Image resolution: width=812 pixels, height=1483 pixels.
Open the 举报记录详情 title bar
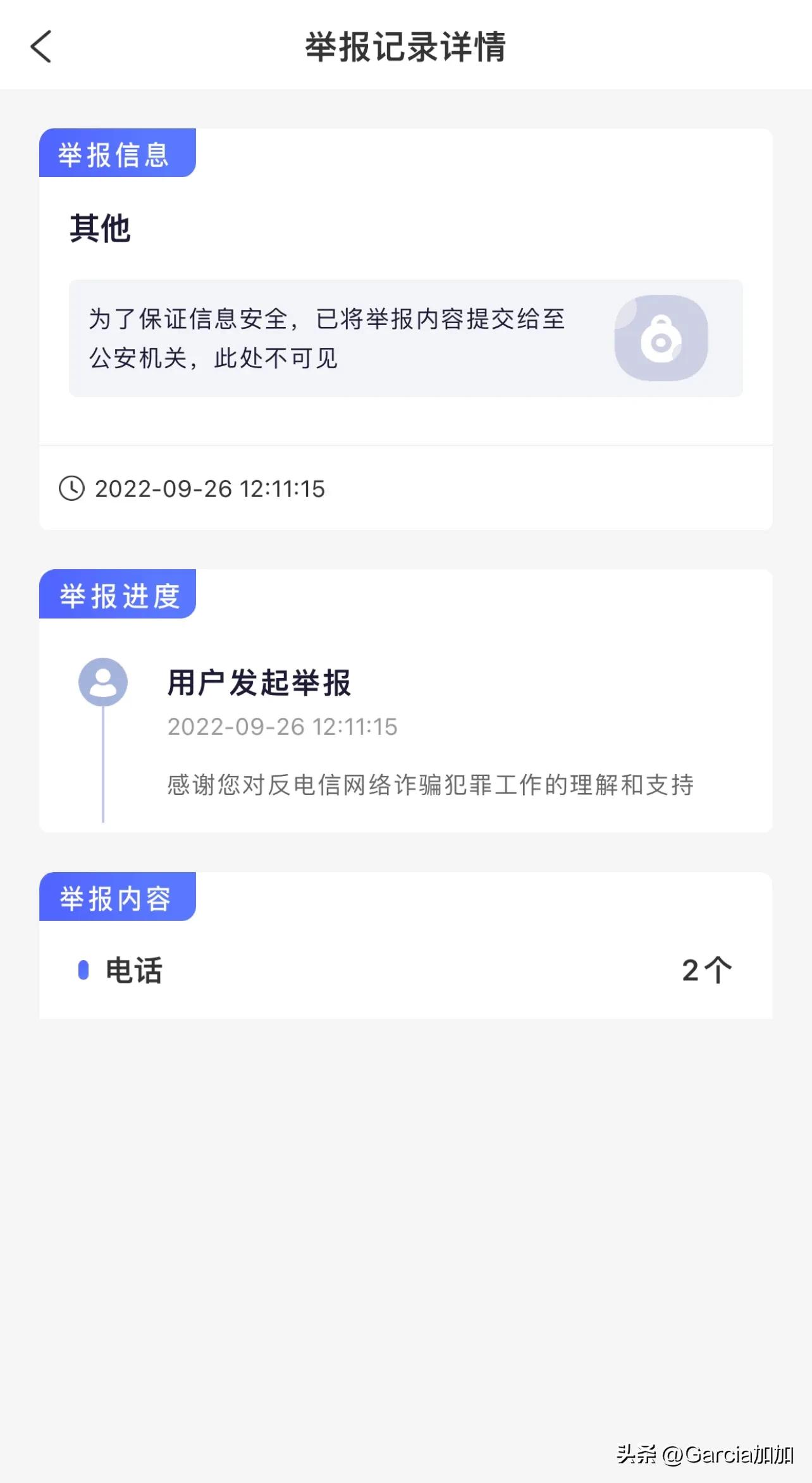(x=406, y=46)
